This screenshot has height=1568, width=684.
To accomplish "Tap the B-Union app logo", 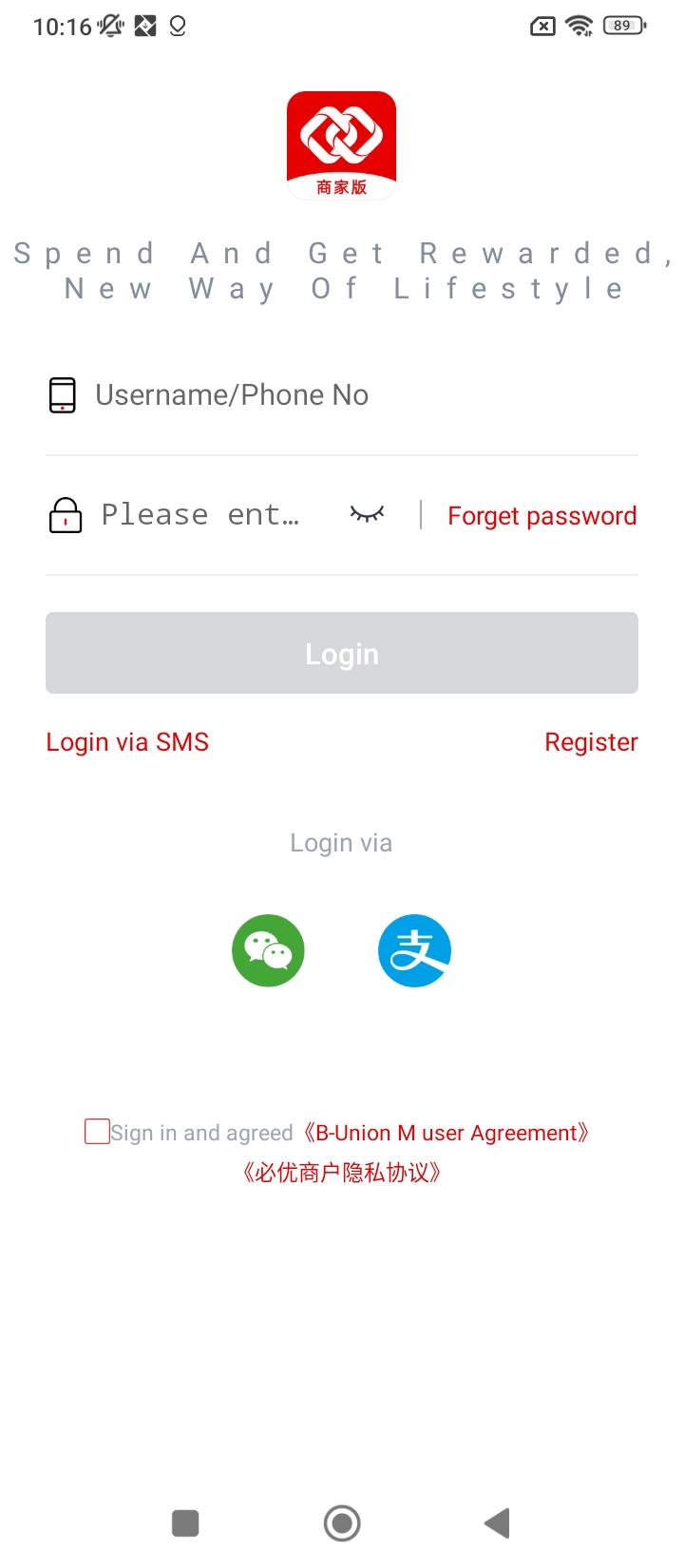I will point(342,143).
